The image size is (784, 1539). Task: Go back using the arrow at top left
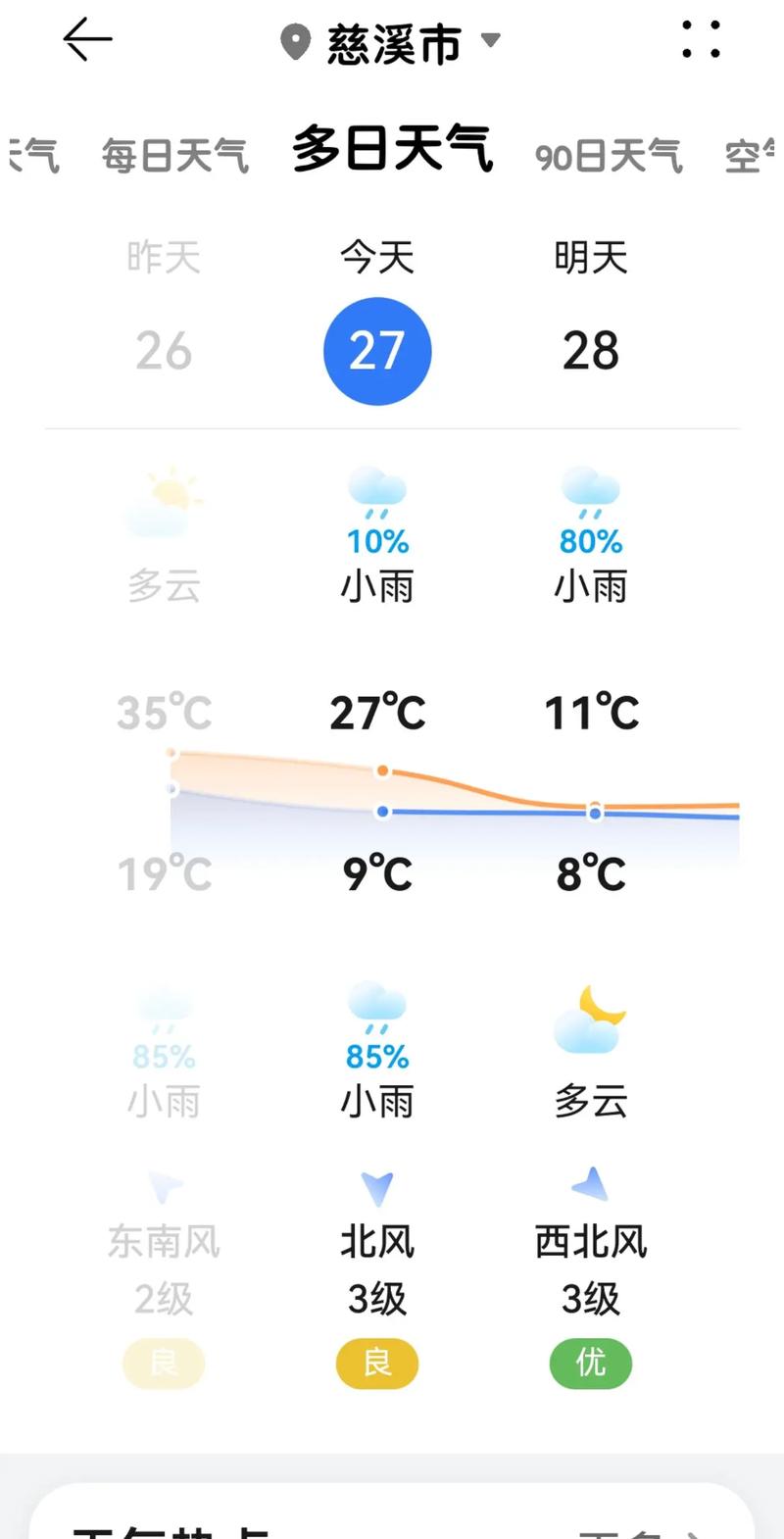point(86,39)
